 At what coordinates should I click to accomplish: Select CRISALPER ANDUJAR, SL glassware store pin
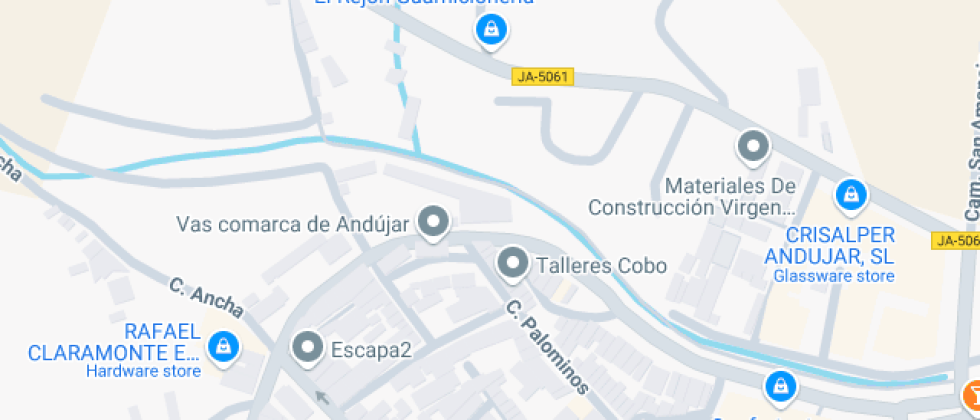coord(850,194)
